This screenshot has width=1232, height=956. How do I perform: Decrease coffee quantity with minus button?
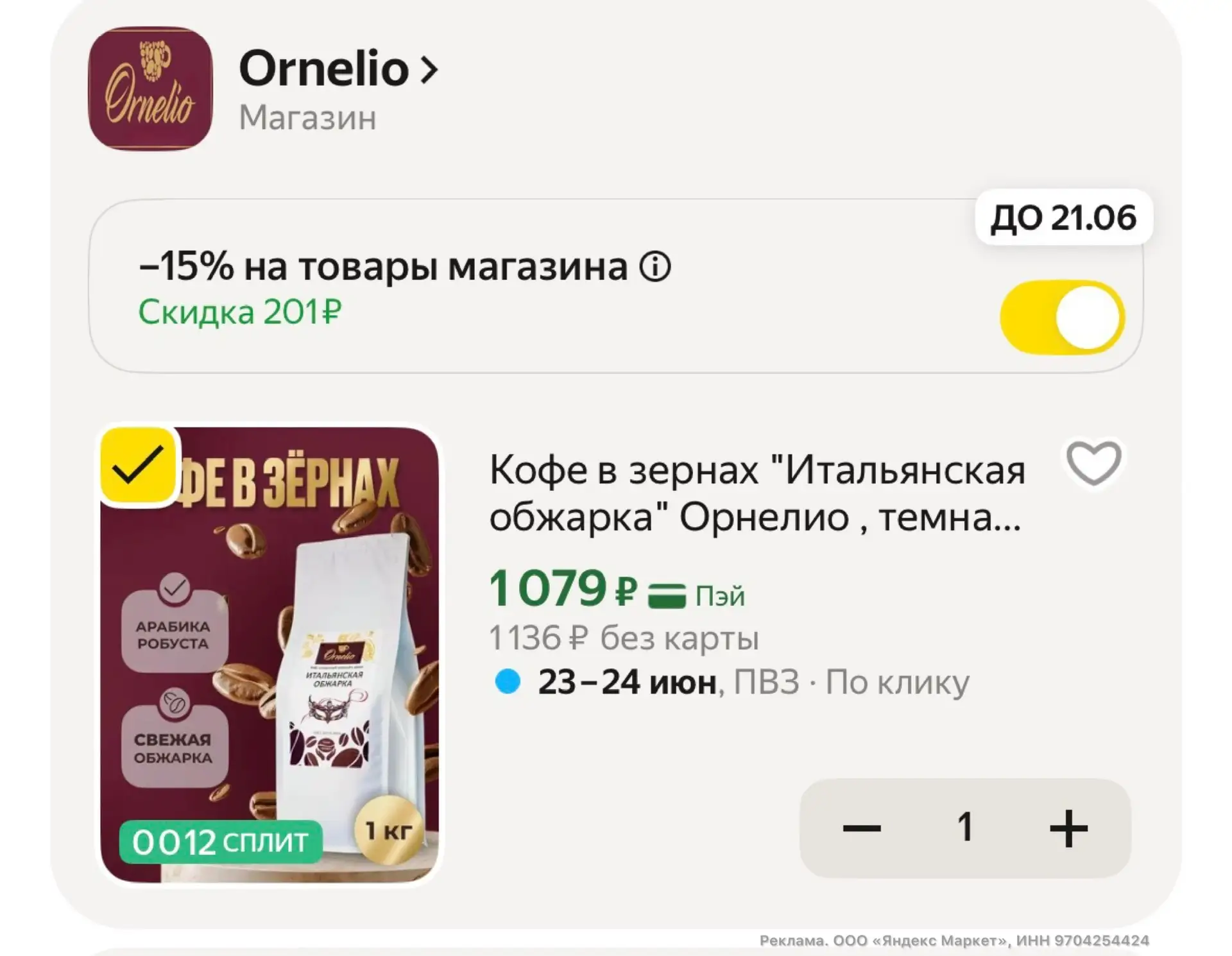(861, 828)
